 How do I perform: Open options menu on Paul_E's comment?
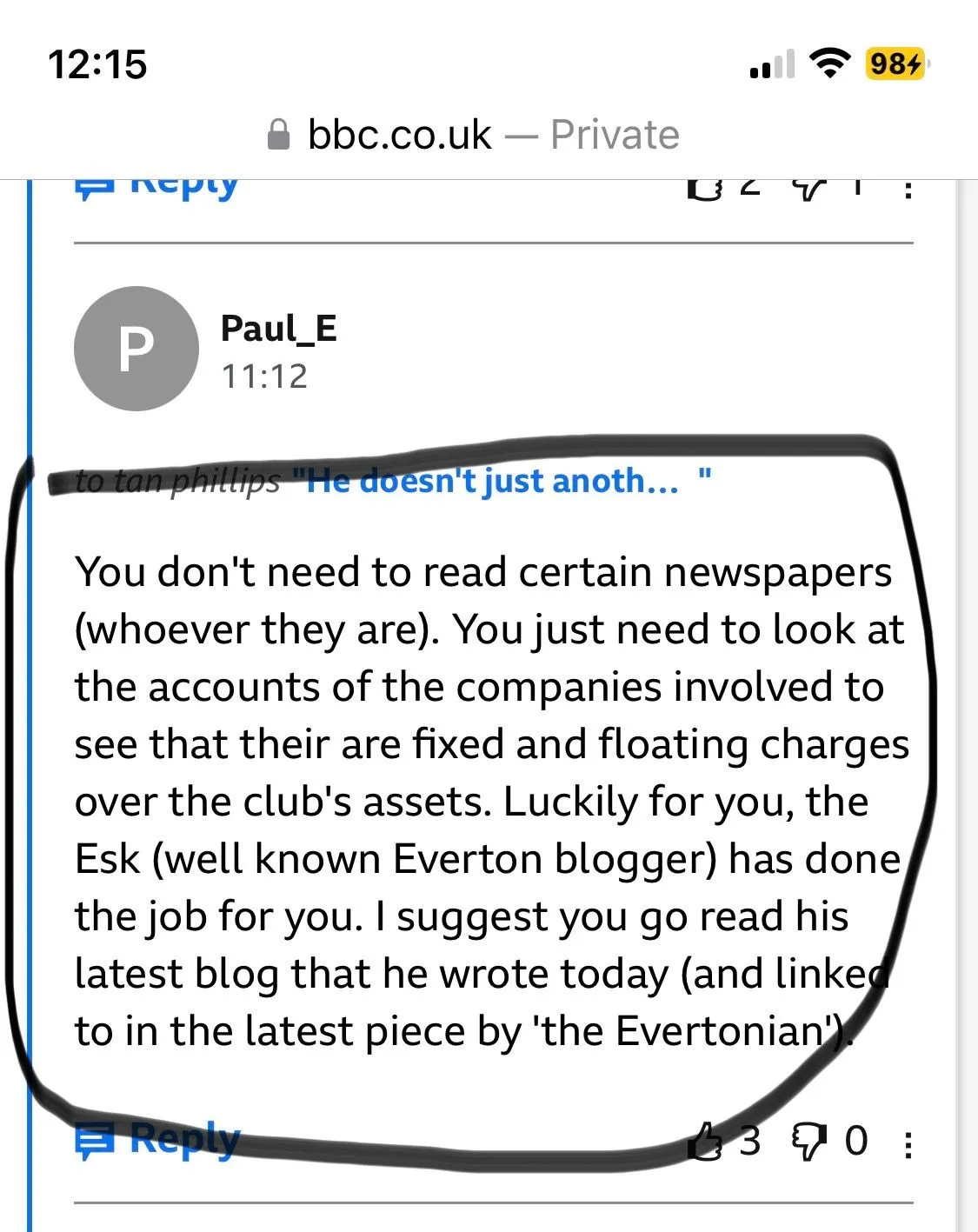(908, 1144)
